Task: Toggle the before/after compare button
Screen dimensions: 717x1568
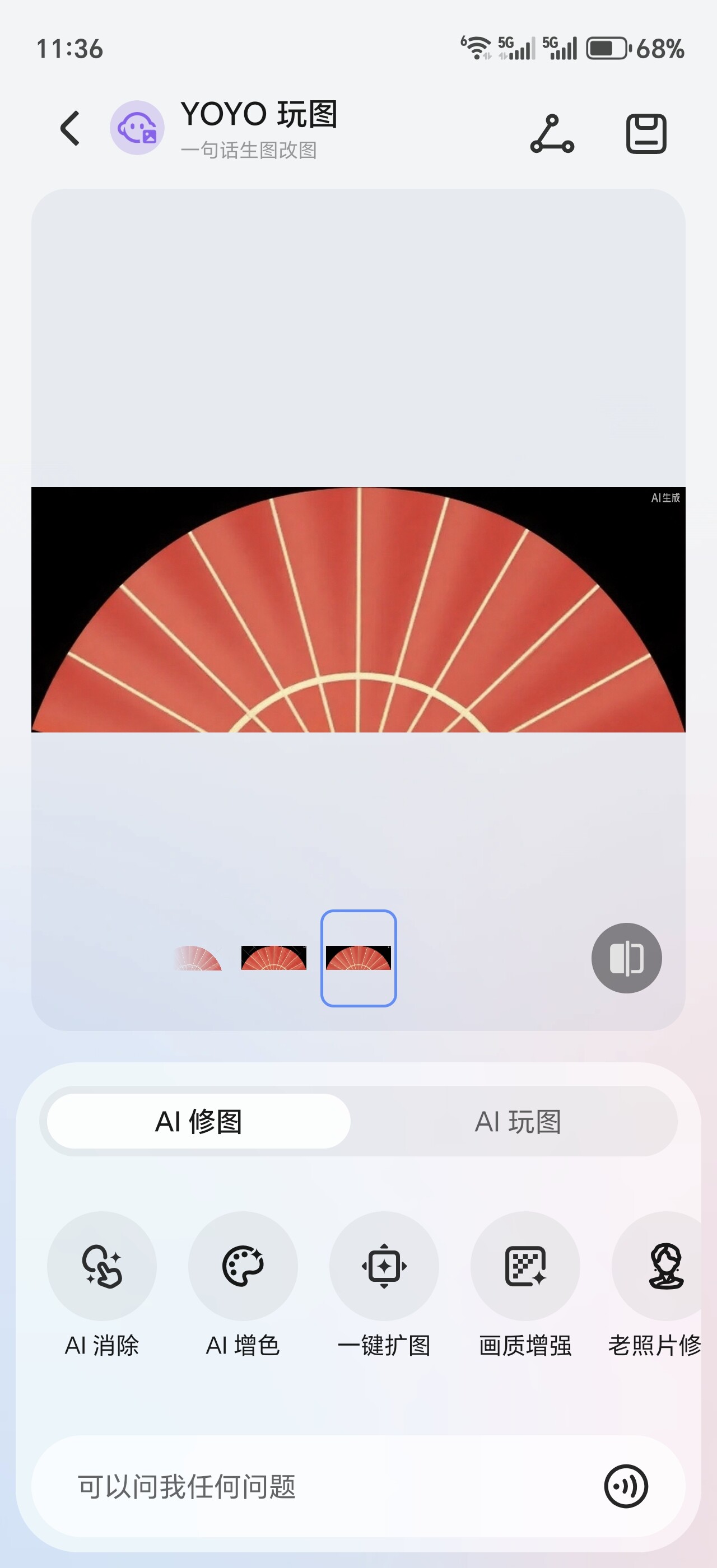Action: (x=626, y=958)
